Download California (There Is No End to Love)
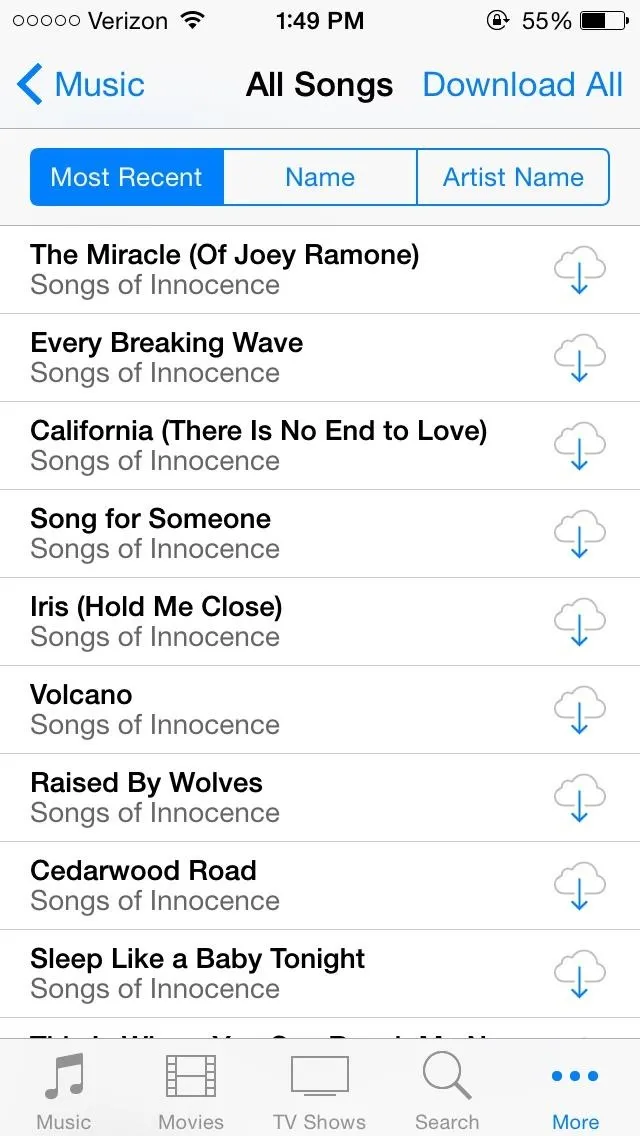This screenshot has height=1136, width=640. 579,446
